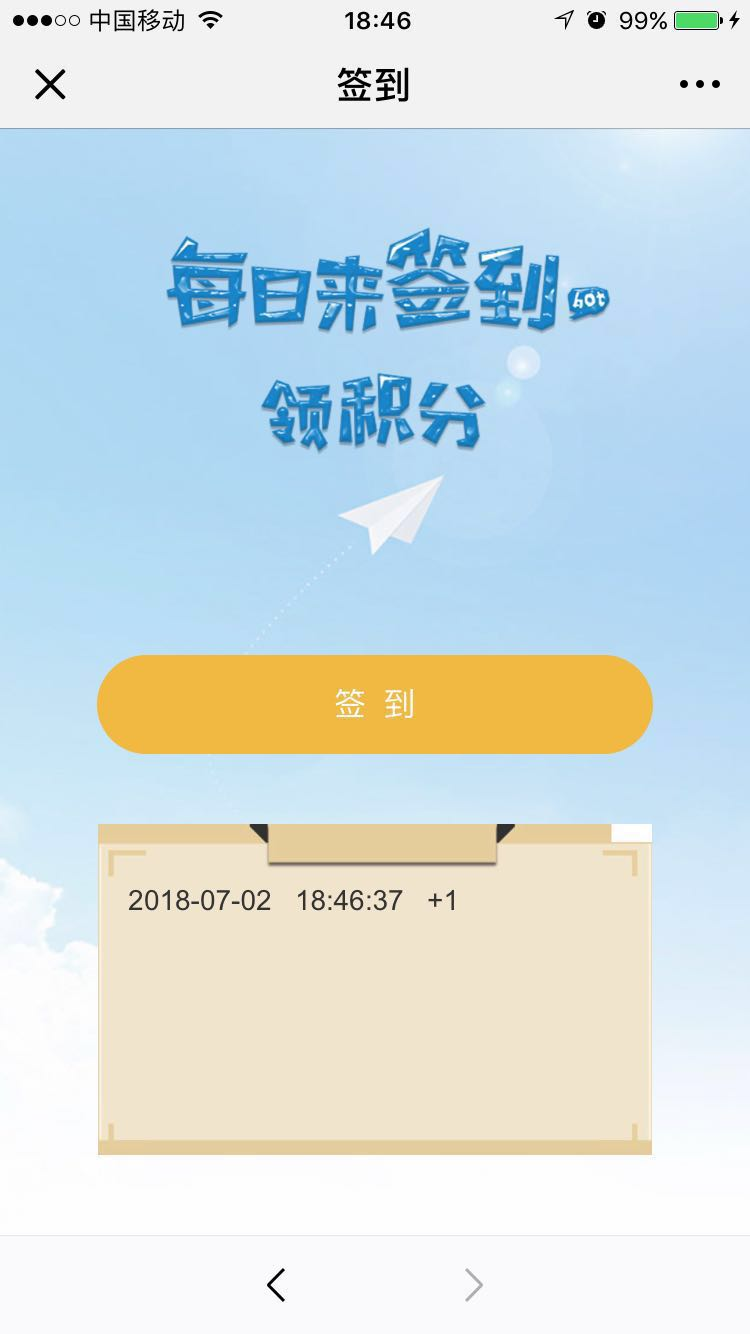Close the 签到 page with the X
This screenshot has width=750, height=1334.
[x=50, y=84]
